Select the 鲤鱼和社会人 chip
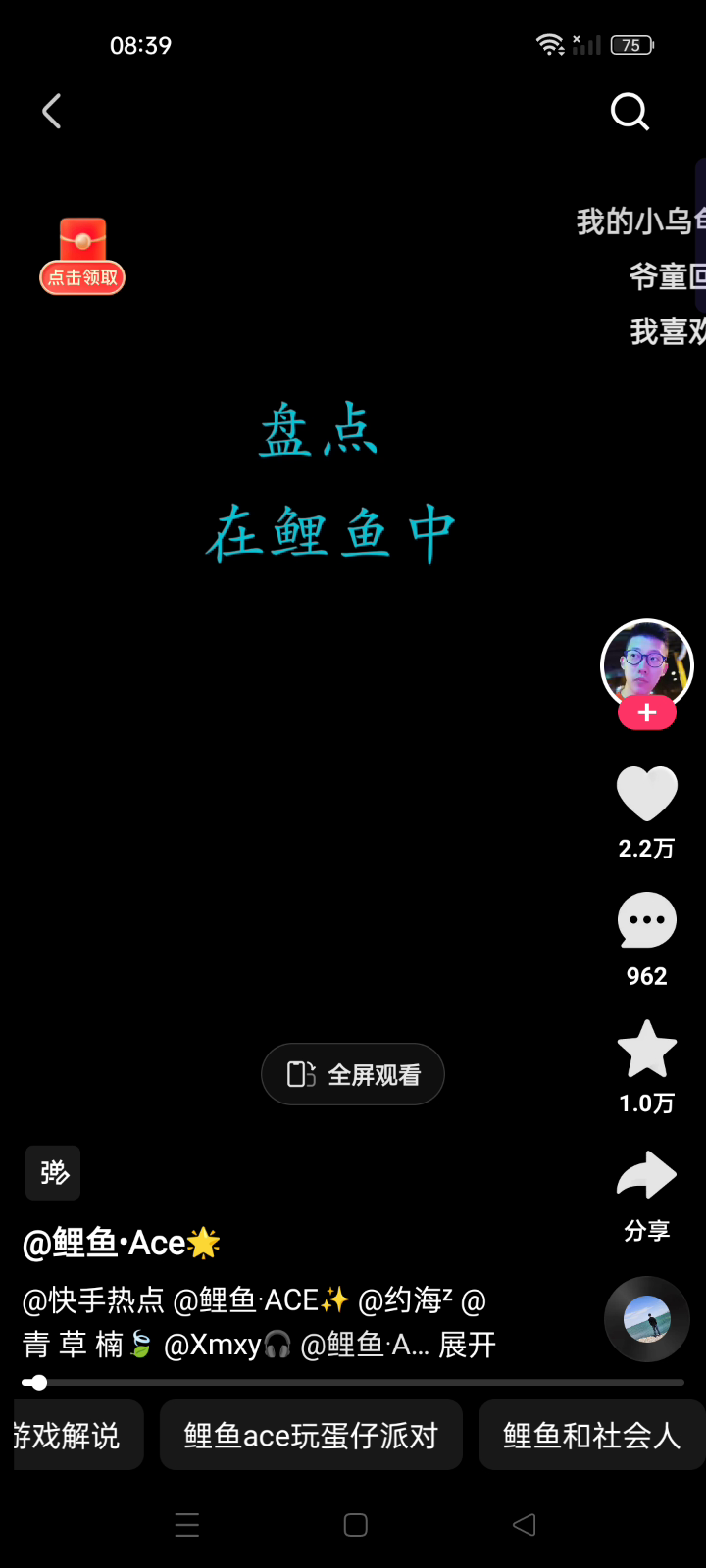The width and height of the screenshot is (706, 1568). [x=591, y=1436]
